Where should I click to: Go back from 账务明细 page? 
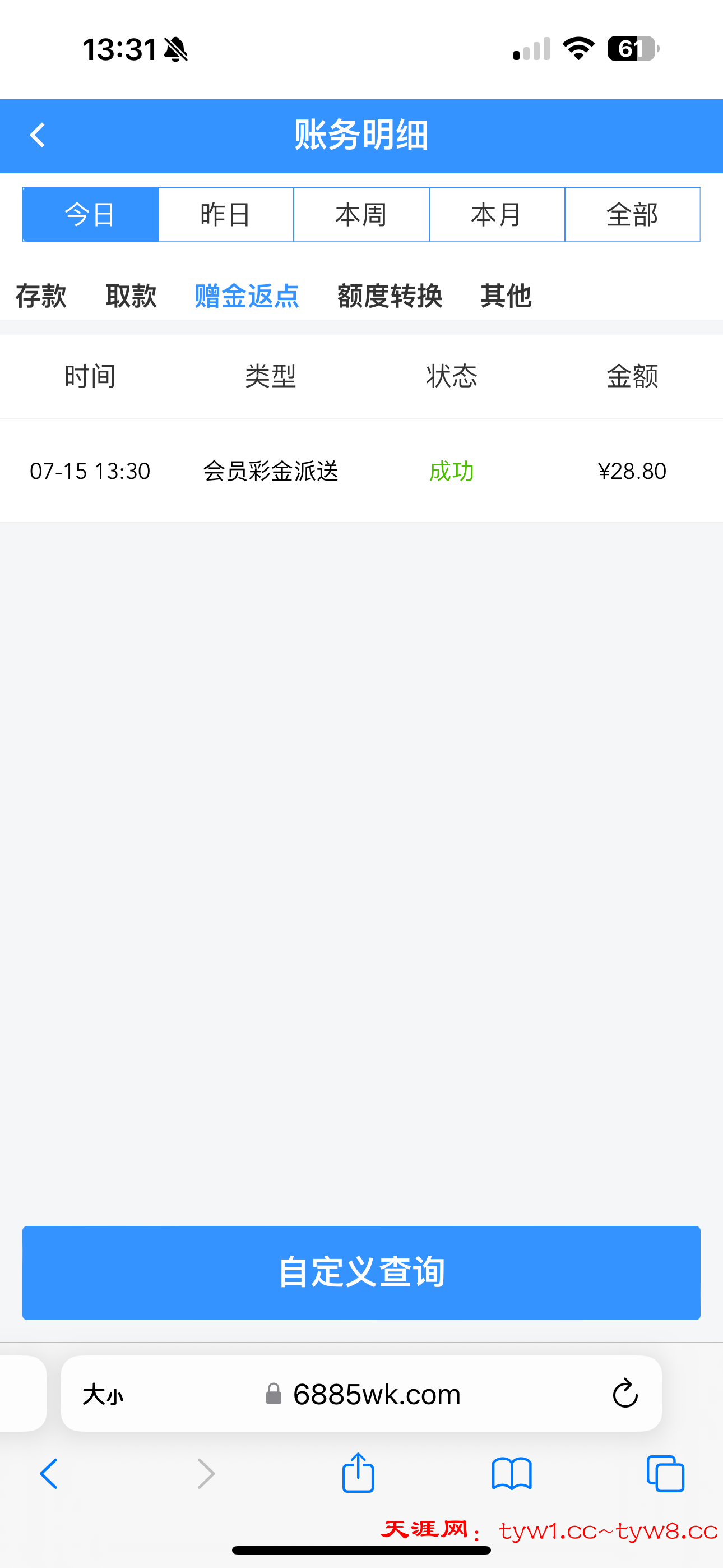coord(38,135)
